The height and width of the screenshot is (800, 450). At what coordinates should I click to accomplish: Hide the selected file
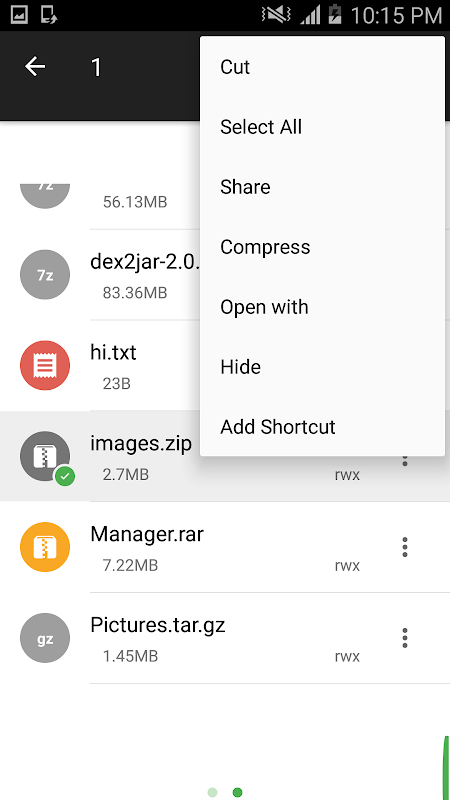pos(322,367)
